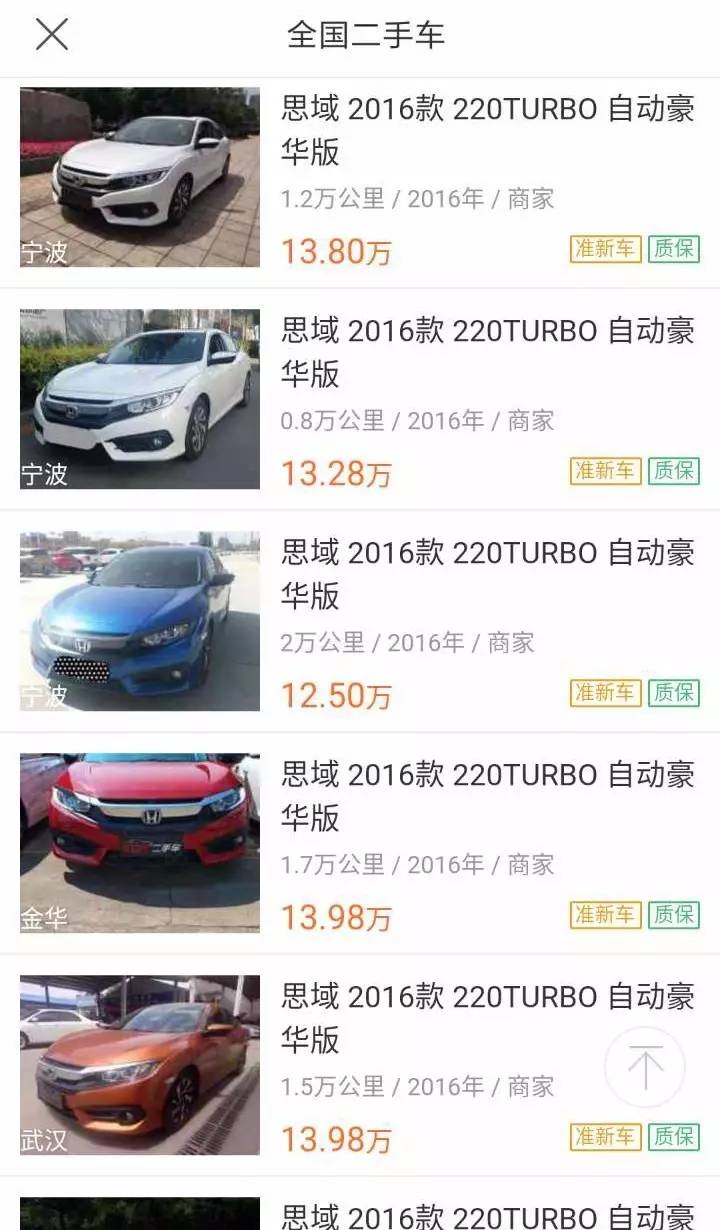Close the 全国二手车 page
This screenshot has width=720, height=1230.
point(52,35)
